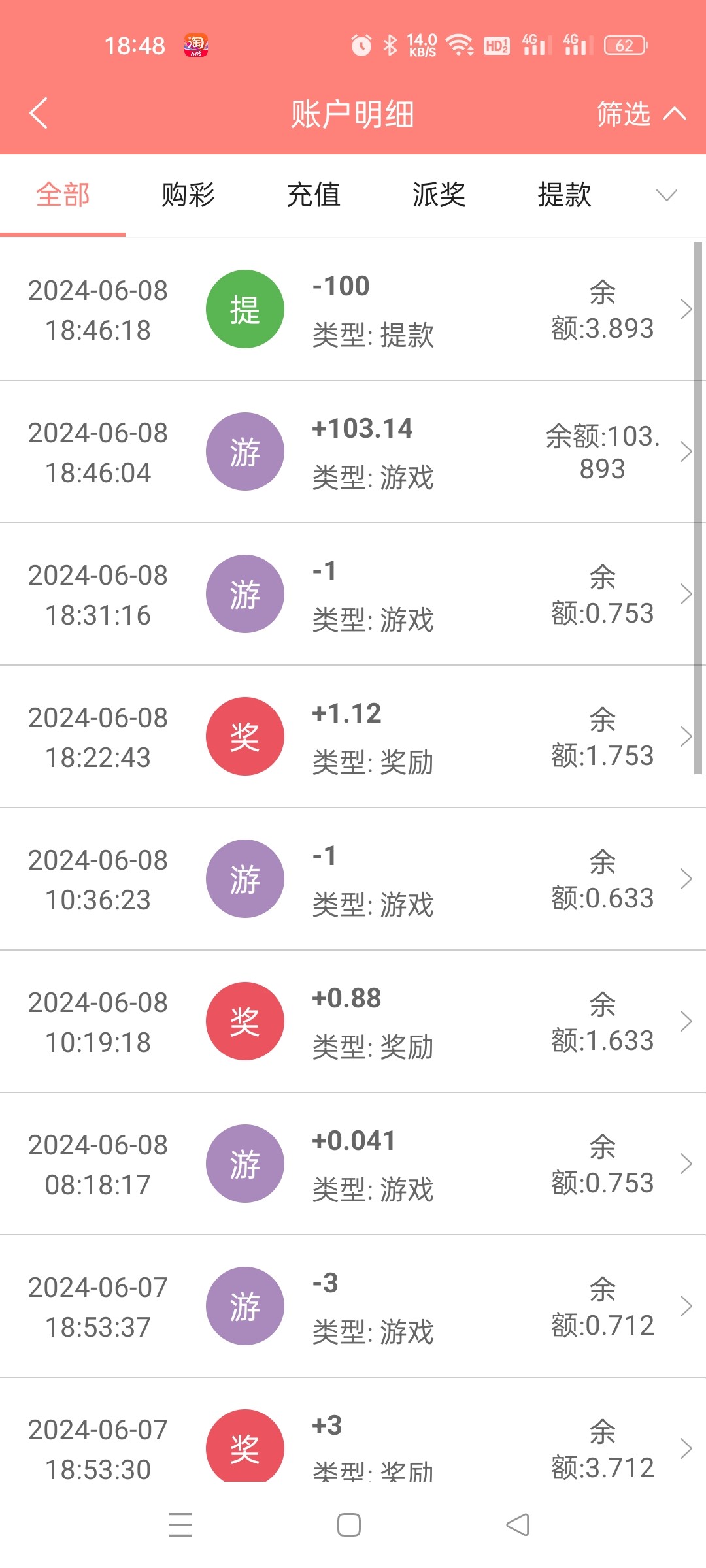
Task: Open the +0.041 游戏 record
Action: (353, 1164)
